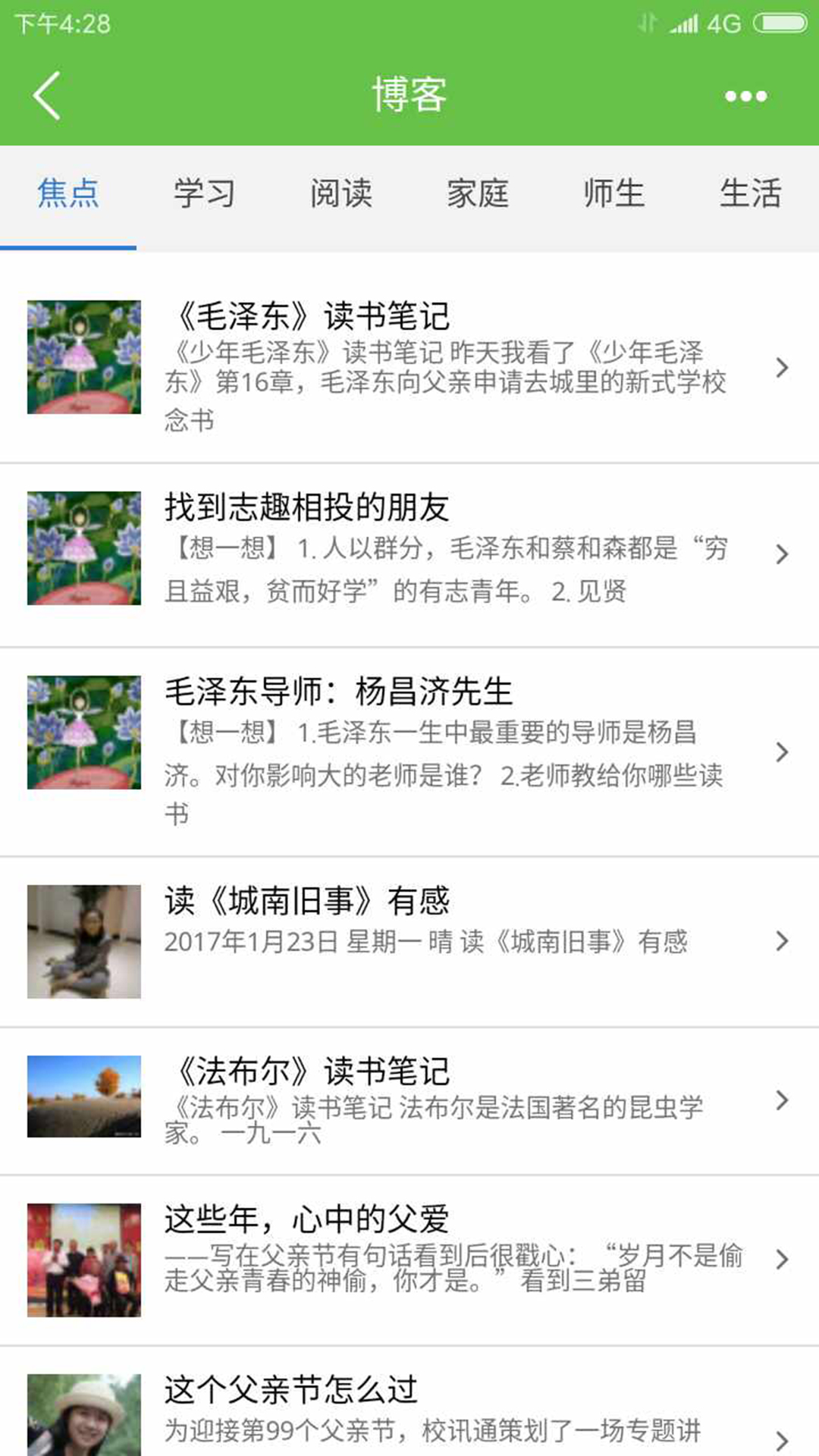
Task: Open the post 这个父亲节怎么过
Action: [x=409, y=1412]
